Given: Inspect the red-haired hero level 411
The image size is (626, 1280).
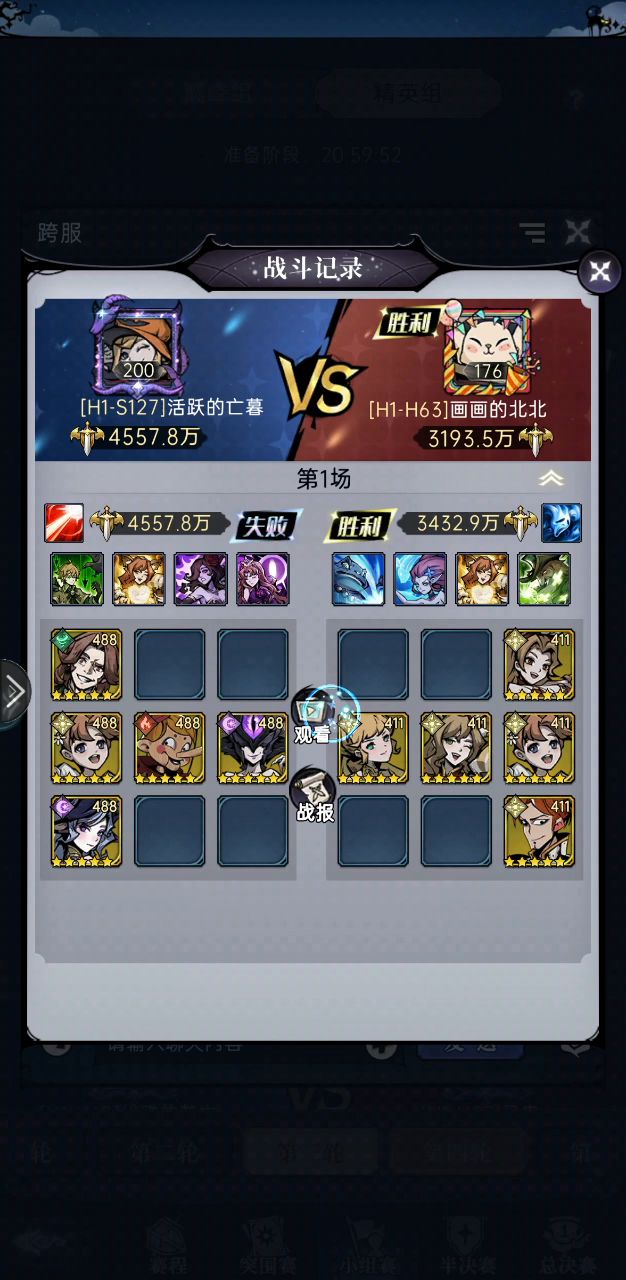Looking at the screenshot, I should (539, 830).
